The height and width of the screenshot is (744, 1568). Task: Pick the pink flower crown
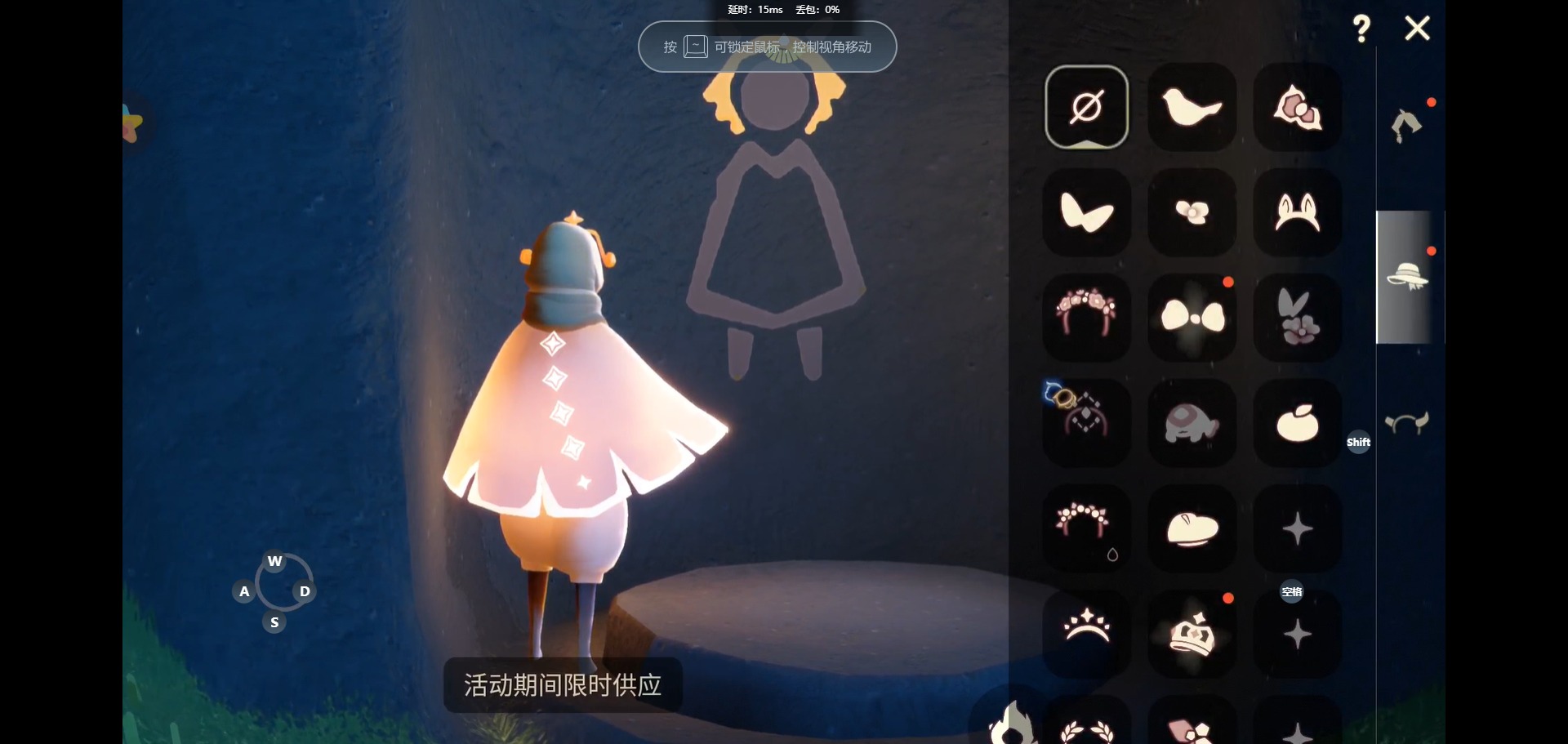click(x=1086, y=317)
